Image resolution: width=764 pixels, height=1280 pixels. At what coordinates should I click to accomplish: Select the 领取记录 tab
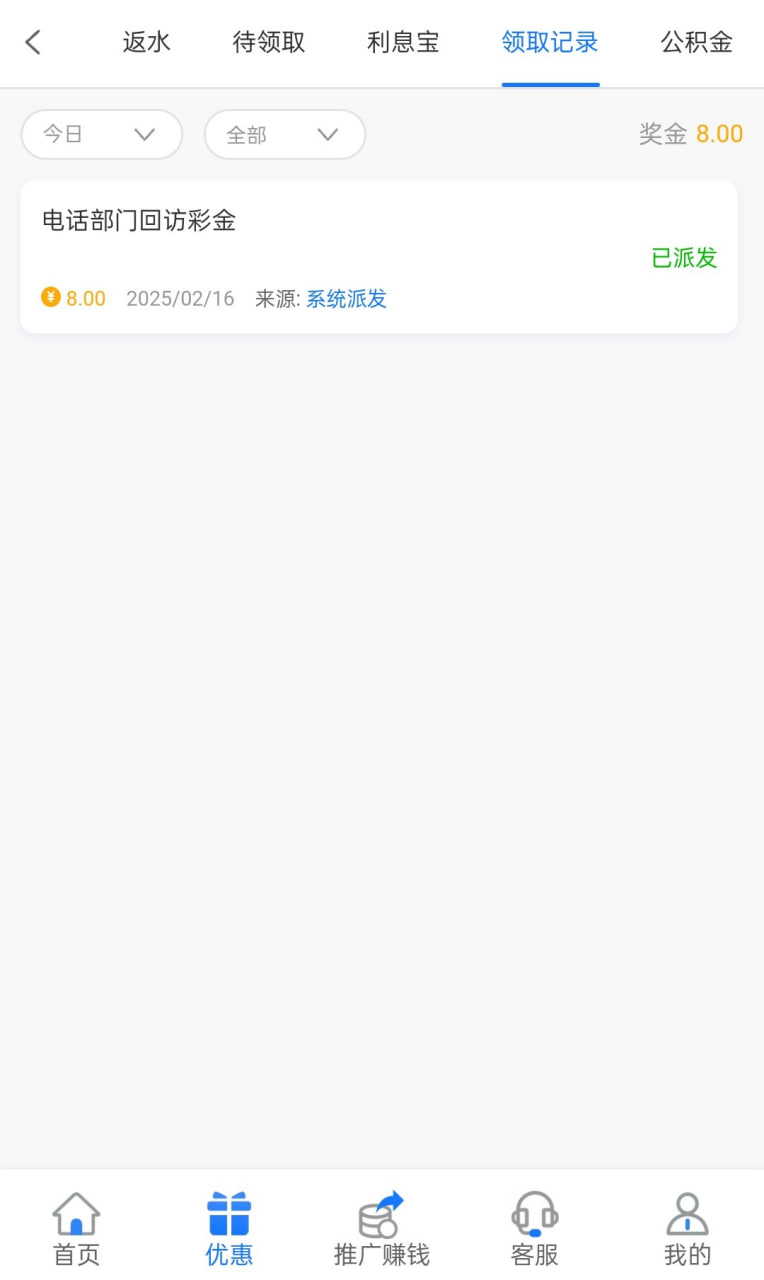550,42
